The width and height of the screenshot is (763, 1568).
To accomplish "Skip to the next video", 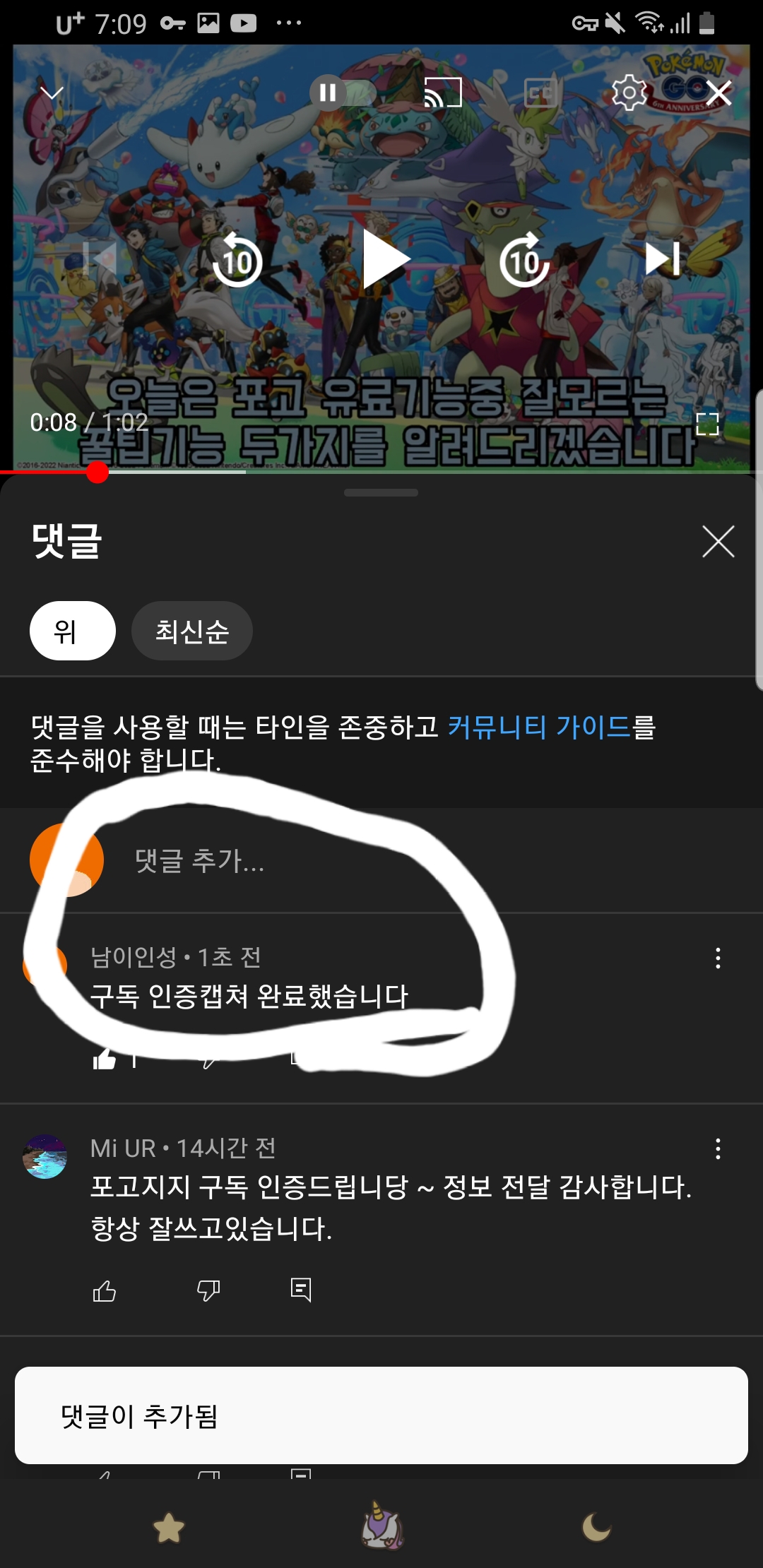I will (663, 259).
